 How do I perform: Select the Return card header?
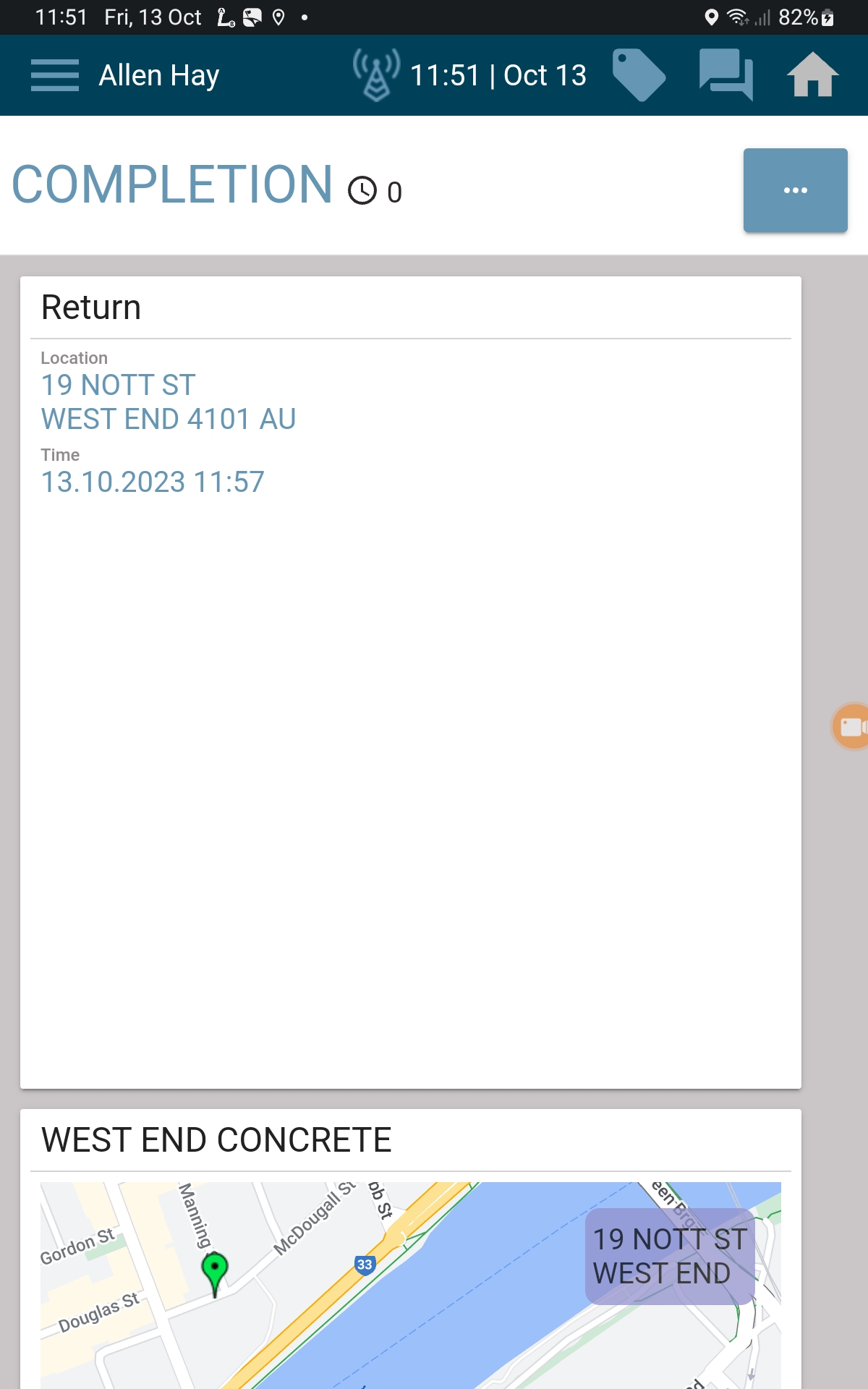click(91, 307)
